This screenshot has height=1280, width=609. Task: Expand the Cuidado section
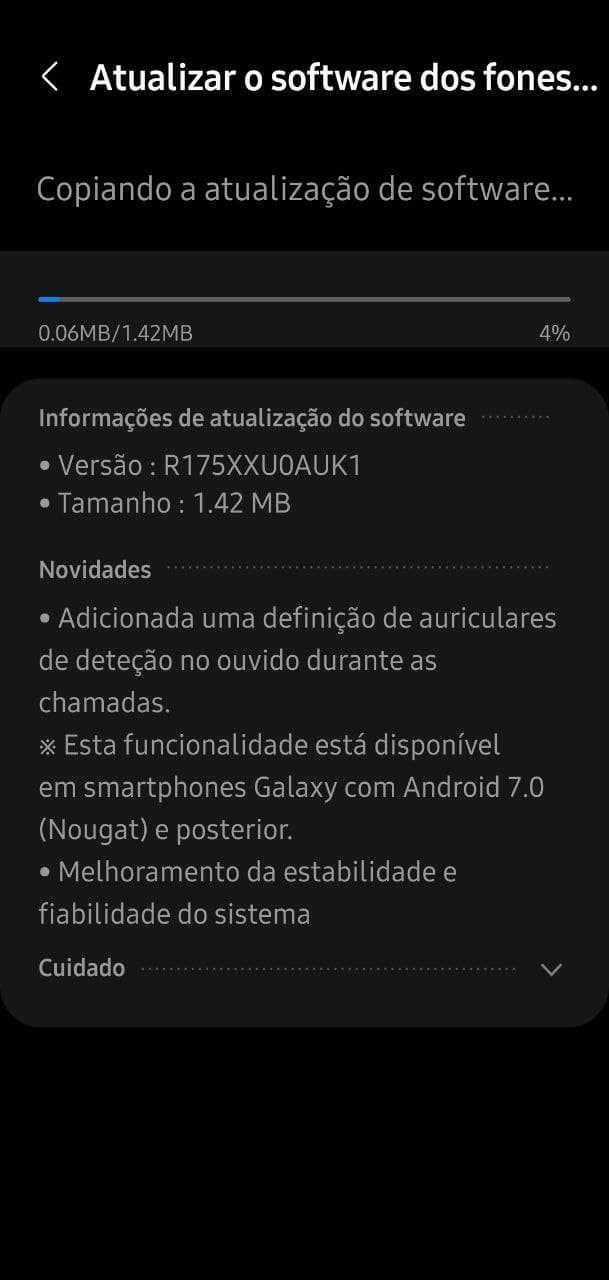[x=551, y=969]
